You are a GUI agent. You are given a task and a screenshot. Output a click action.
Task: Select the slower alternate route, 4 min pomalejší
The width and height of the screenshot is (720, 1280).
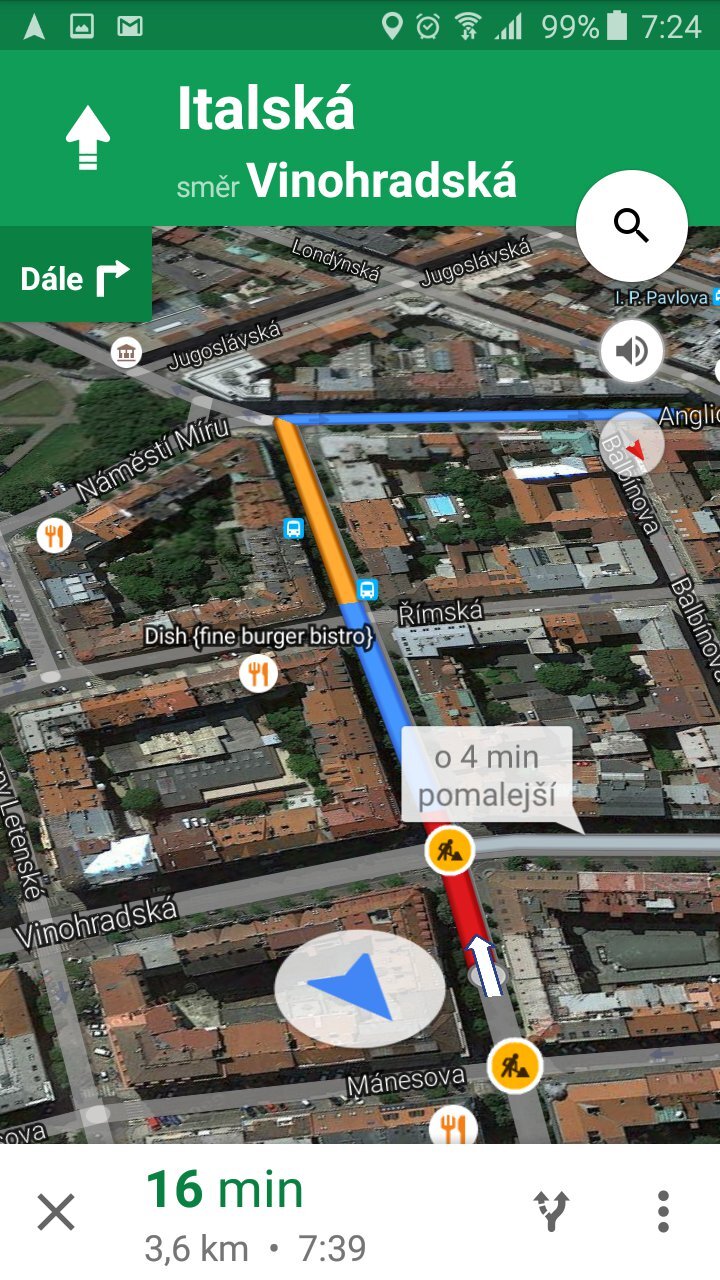tap(486, 774)
